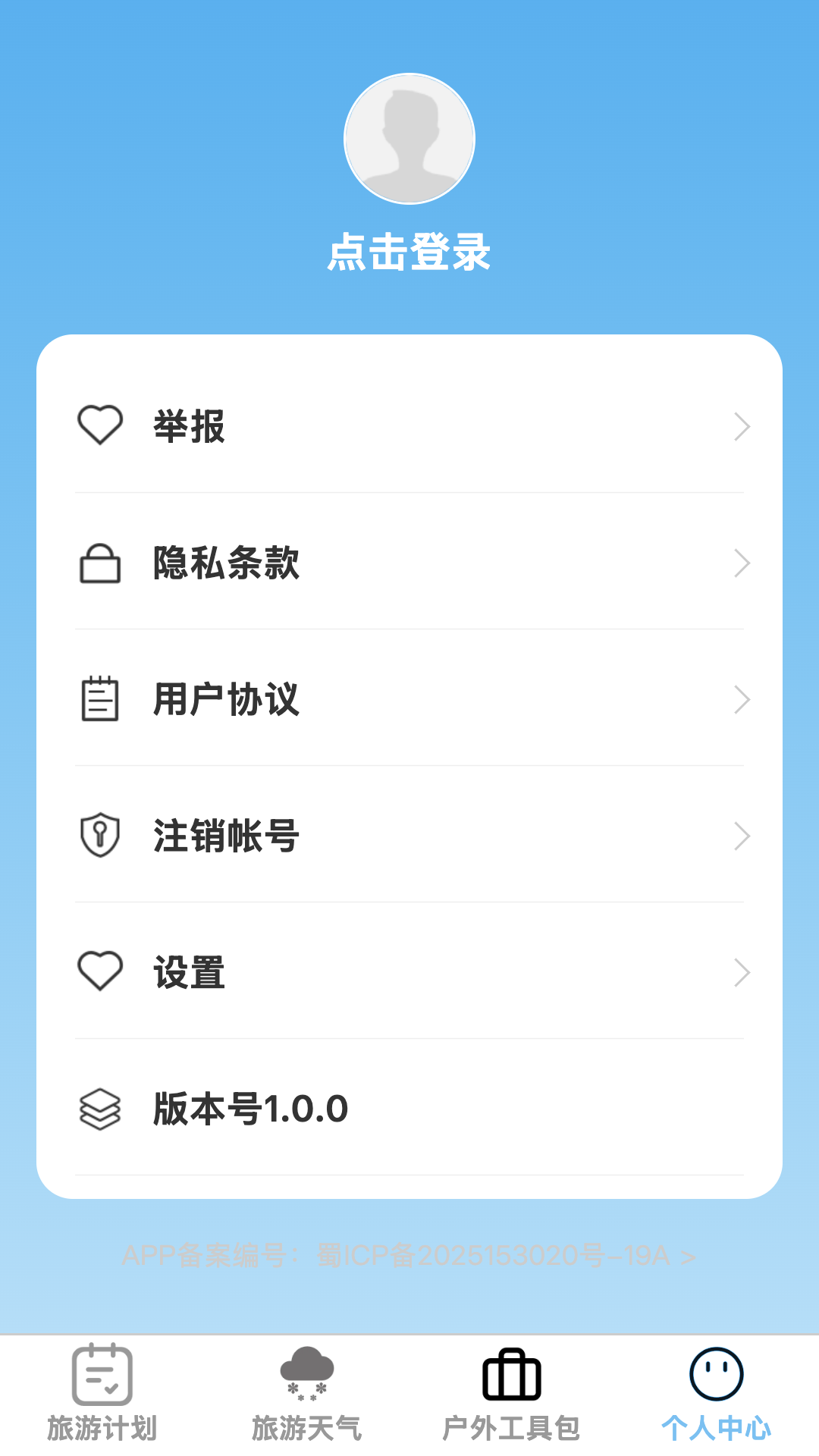This screenshot has height=1456, width=819.
Task: Open 隐私条款 privacy policy
Action: click(x=409, y=563)
